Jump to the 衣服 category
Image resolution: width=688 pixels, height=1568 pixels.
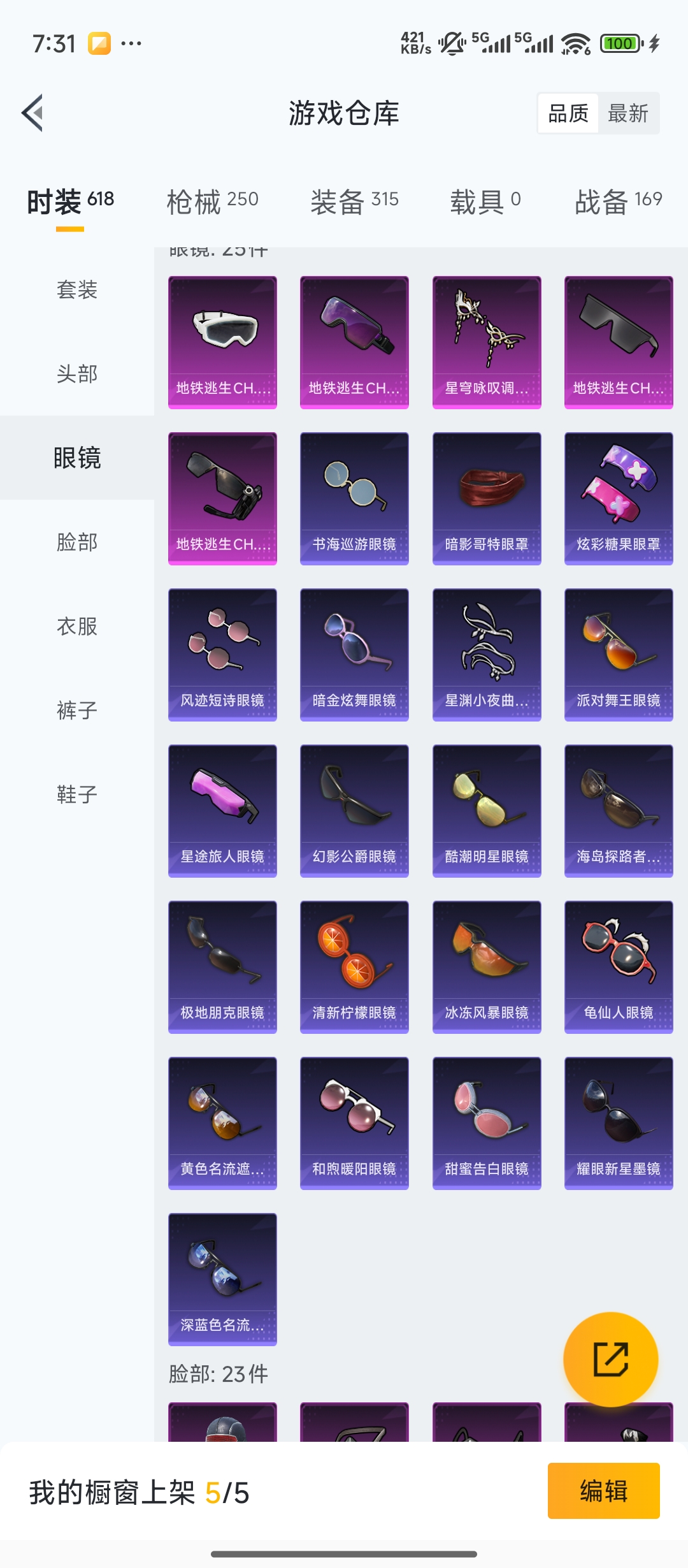tap(77, 627)
